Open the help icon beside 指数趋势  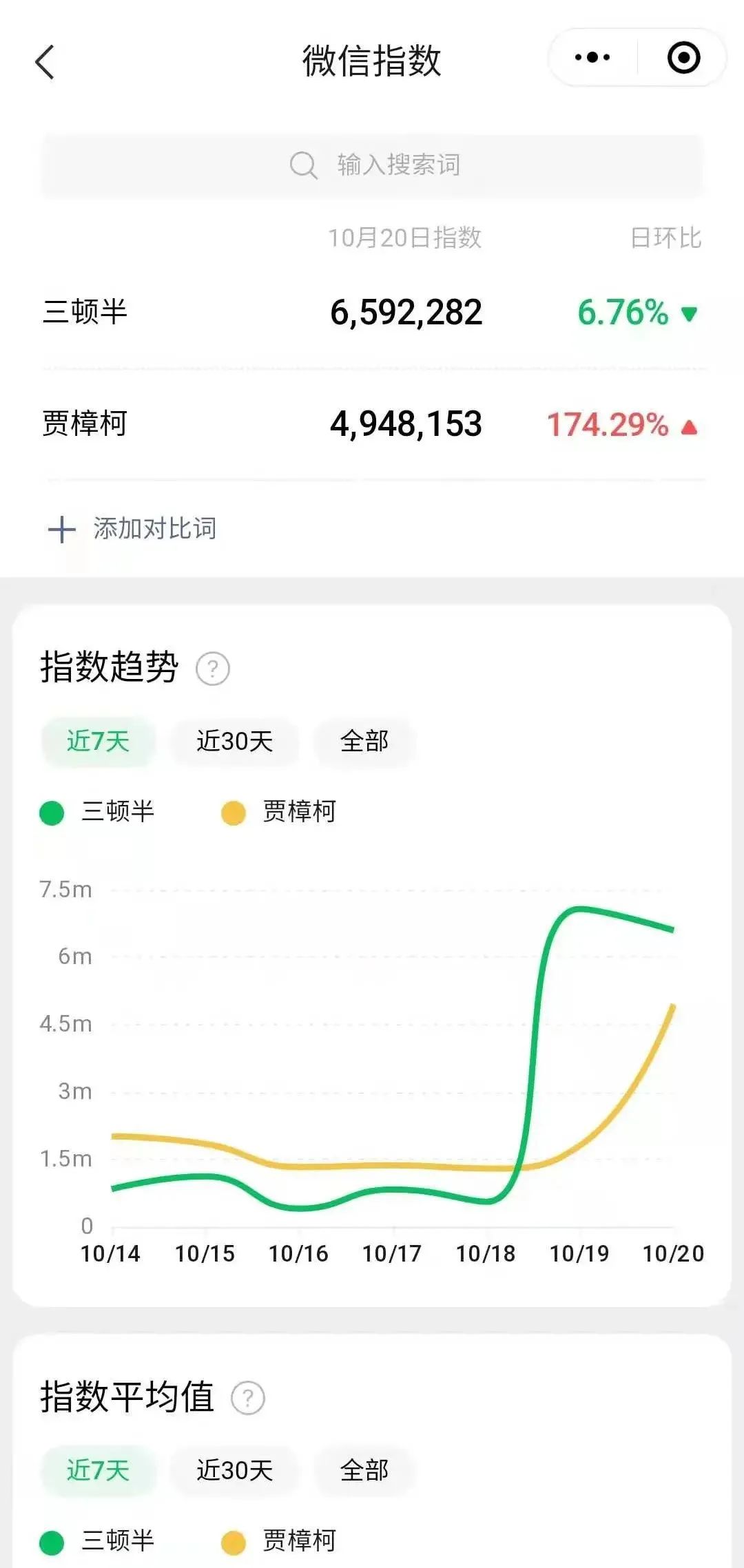coord(212,668)
